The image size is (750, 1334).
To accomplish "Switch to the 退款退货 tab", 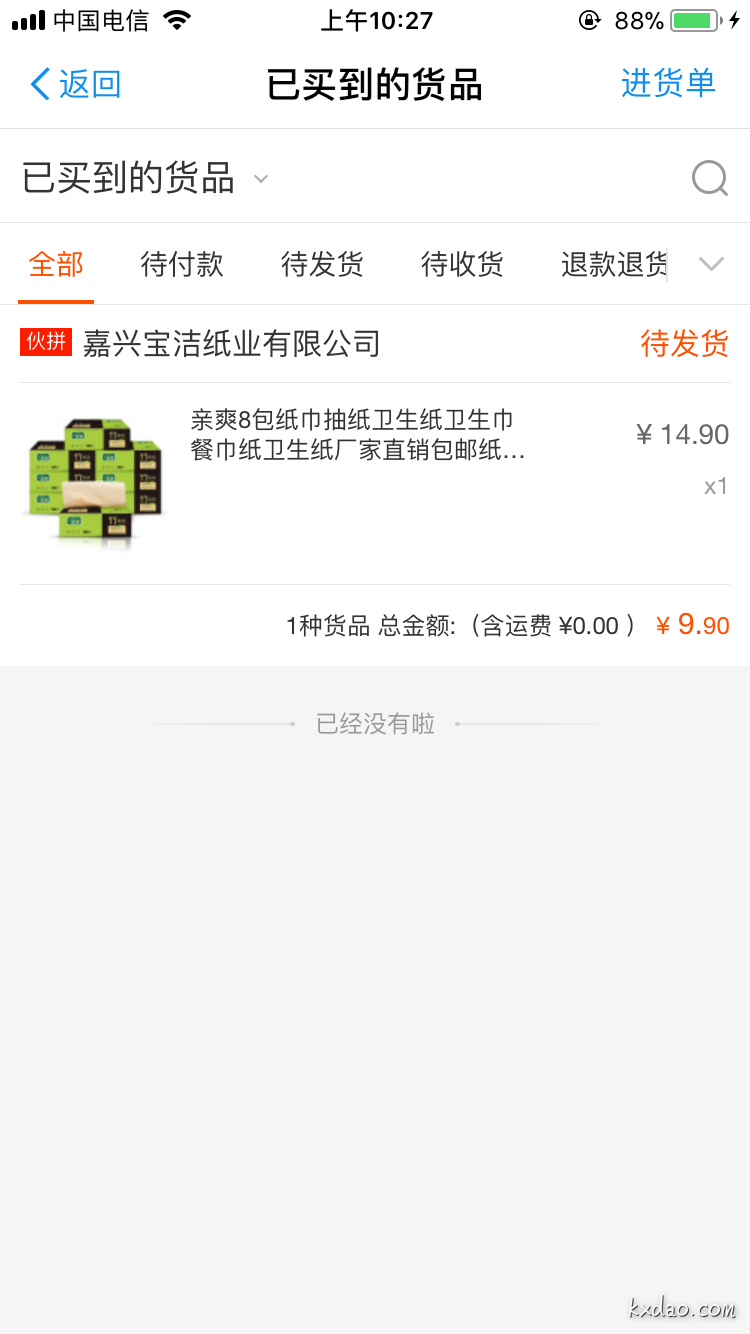I will tap(613, 265).
